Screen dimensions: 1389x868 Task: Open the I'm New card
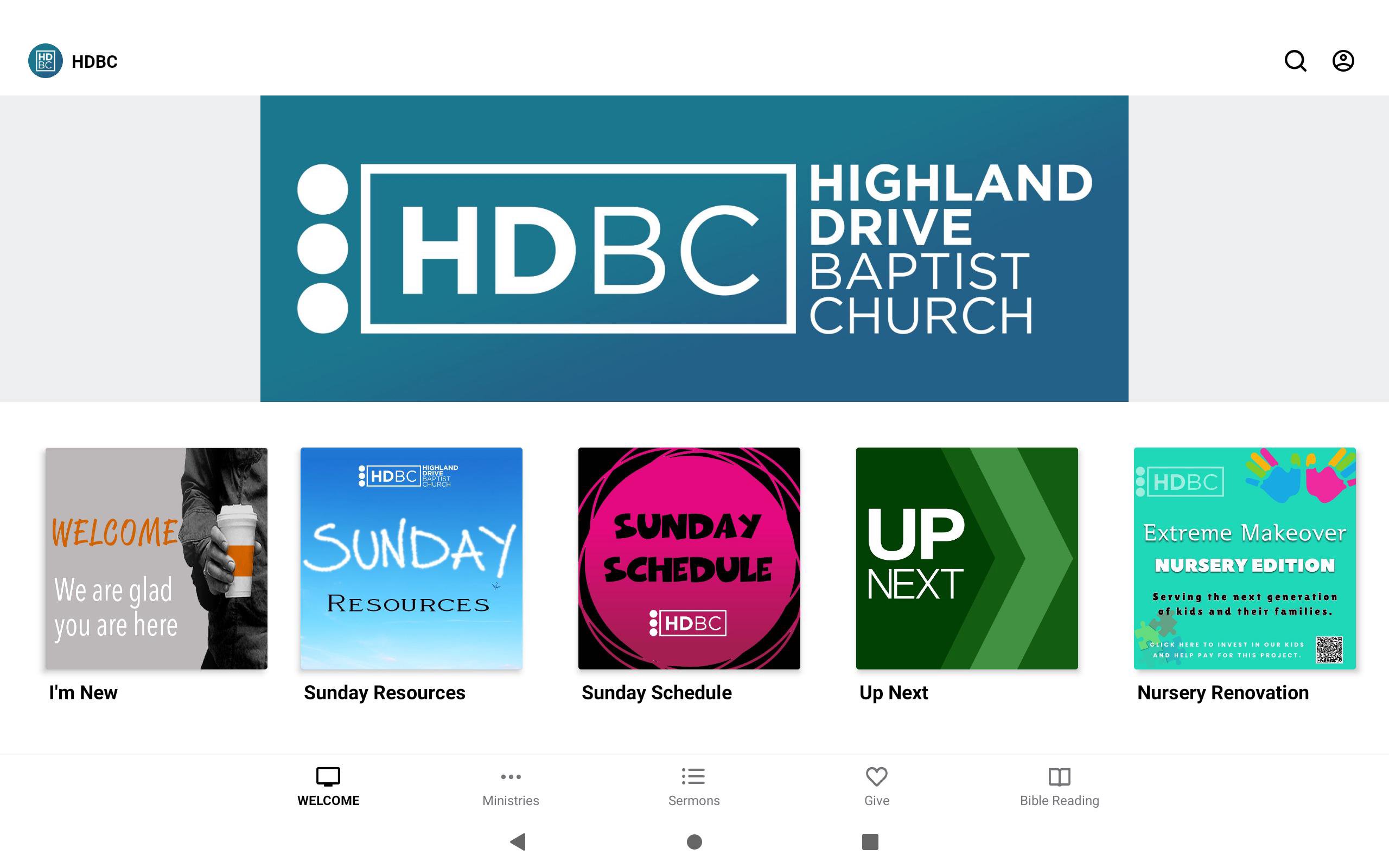tap(156, 558)
